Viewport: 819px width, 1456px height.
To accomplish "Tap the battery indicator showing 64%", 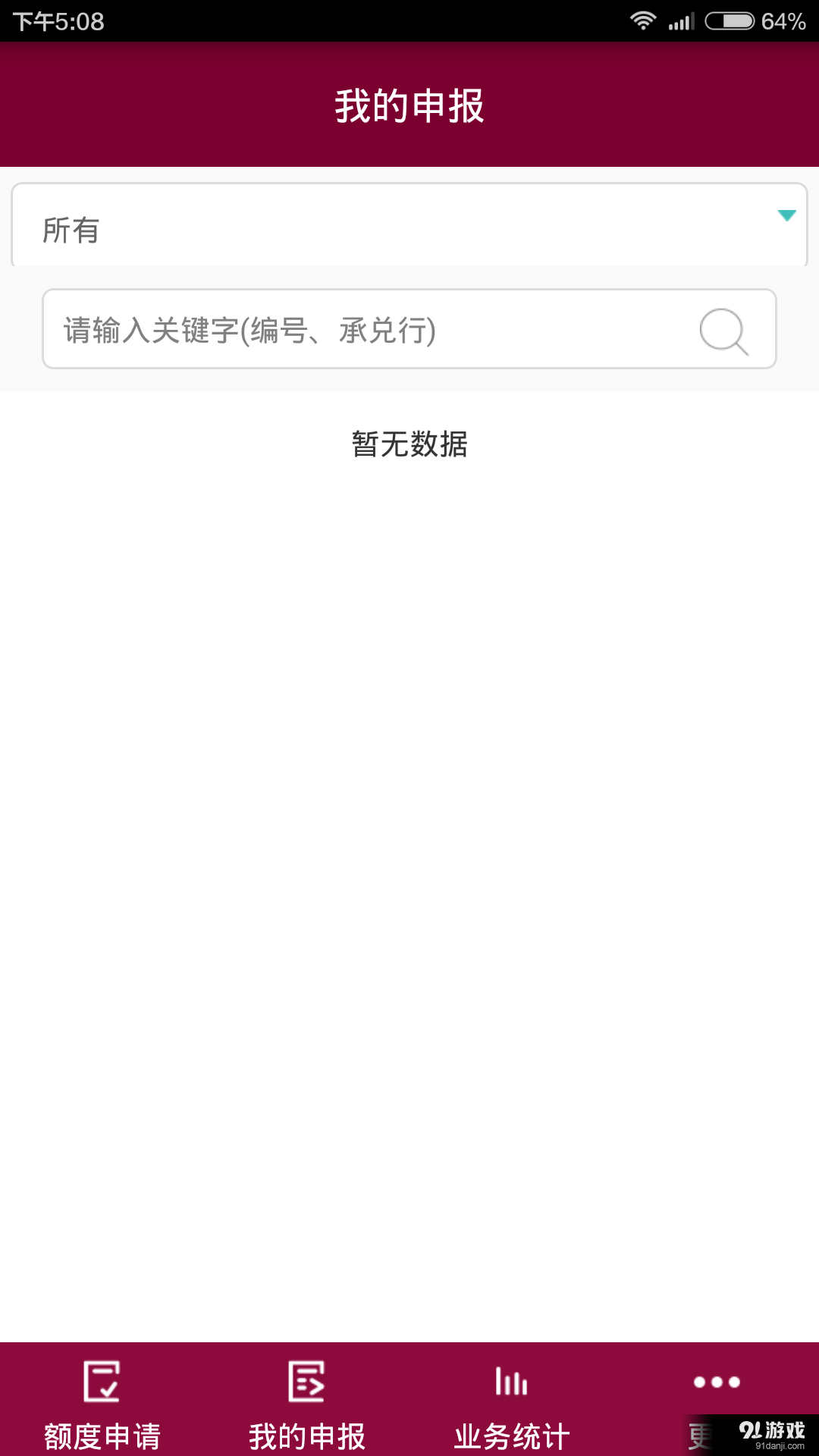I will coord(728,20).
